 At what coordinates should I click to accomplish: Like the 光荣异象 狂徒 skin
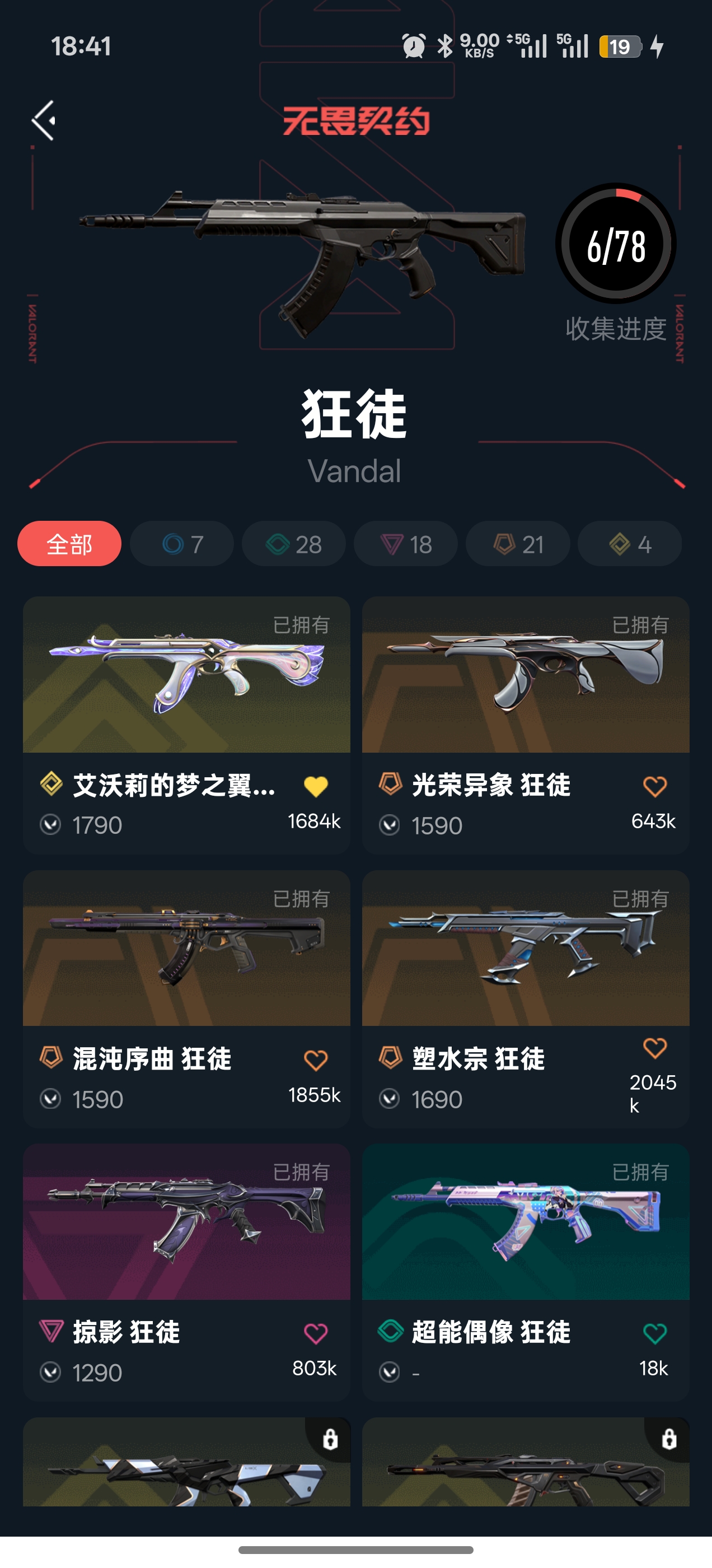pyautogui.click(x=655, y=786)
